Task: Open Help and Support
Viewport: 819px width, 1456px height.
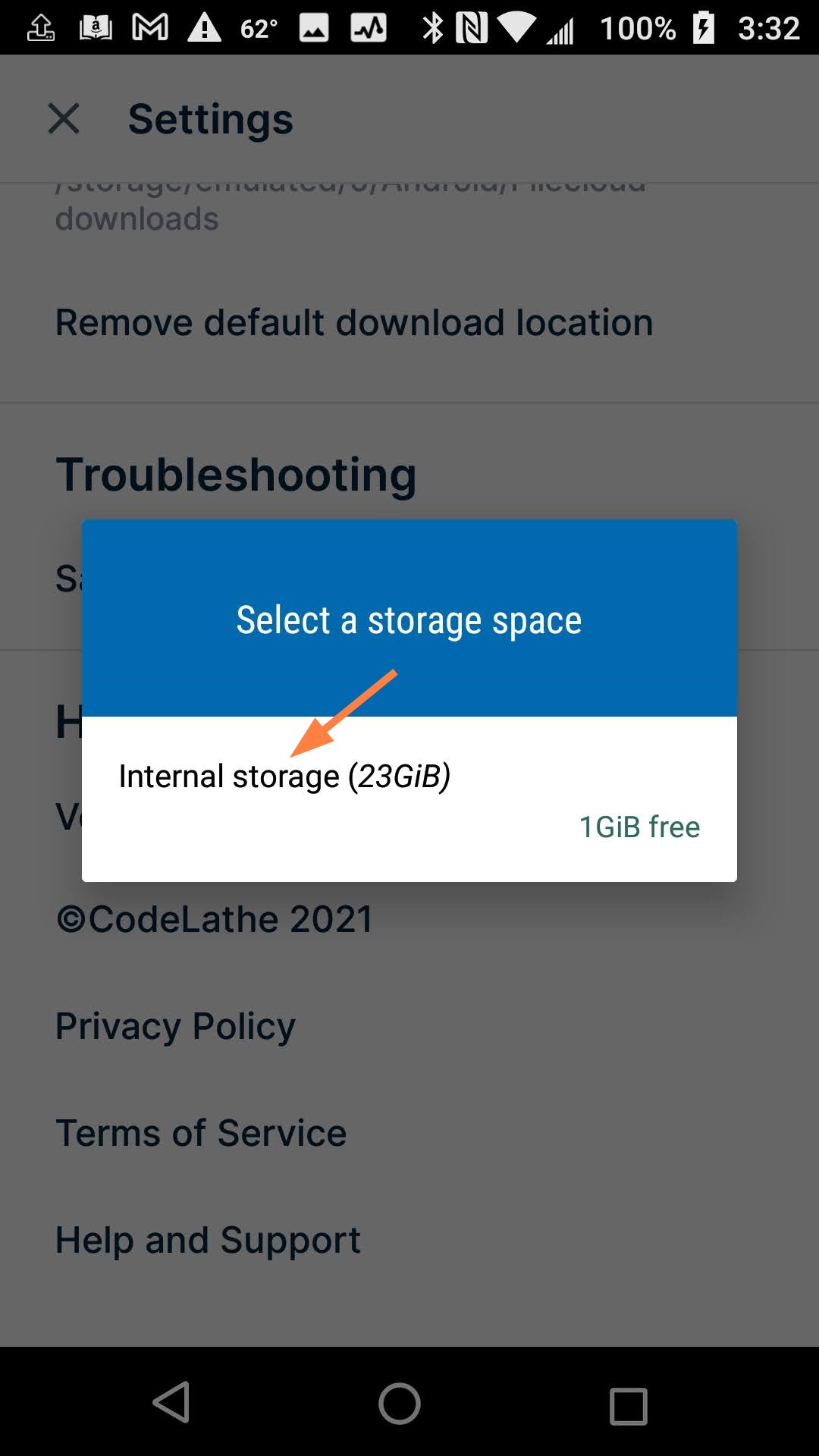Action: pyautogui.click(x=208, y=1241)
